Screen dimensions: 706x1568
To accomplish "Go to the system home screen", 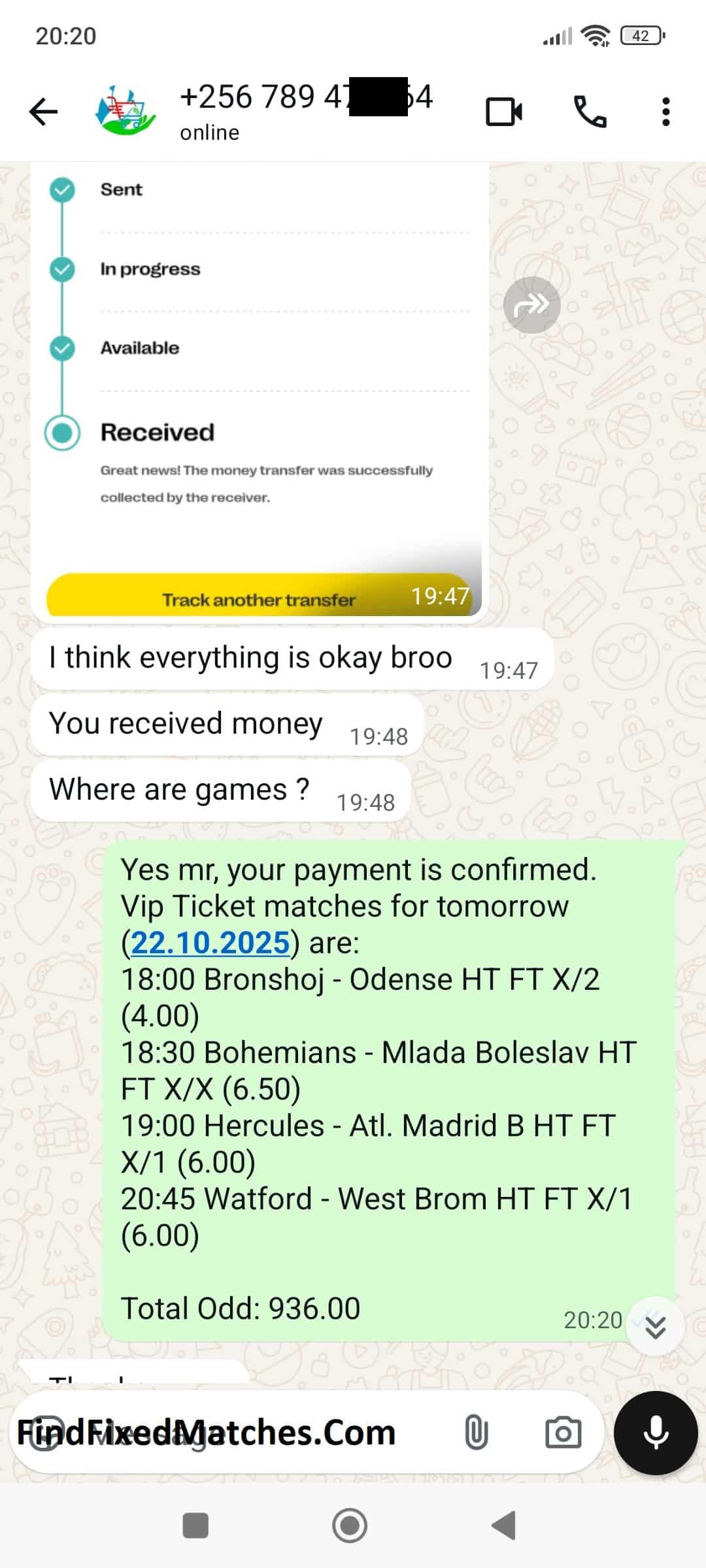I will 350,1526.
